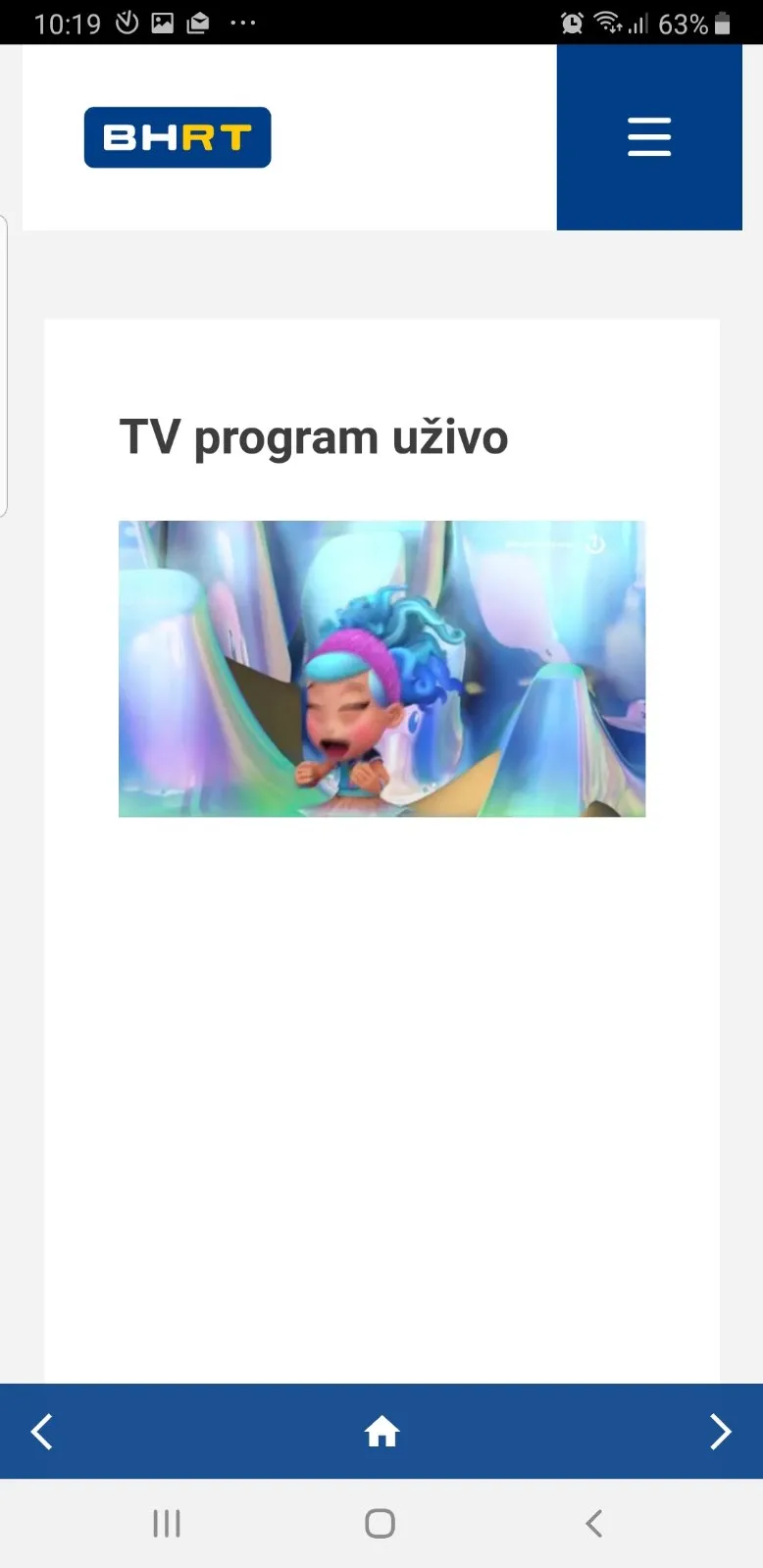
Task: Go back using the left arrow
Action: pos(41,1432)
